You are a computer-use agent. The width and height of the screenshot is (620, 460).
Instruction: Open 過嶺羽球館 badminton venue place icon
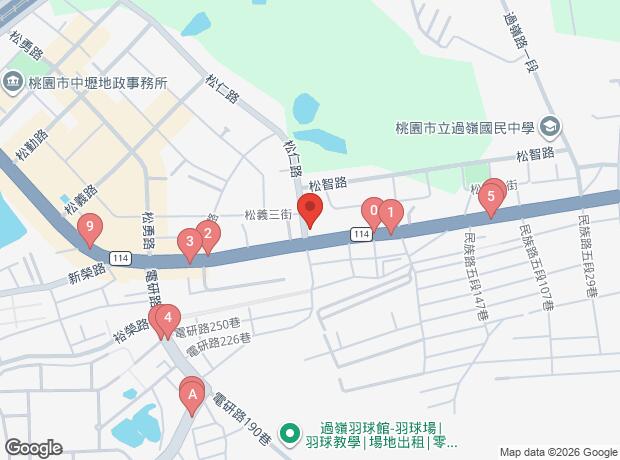pyautogui.click(x=290, y=433)
